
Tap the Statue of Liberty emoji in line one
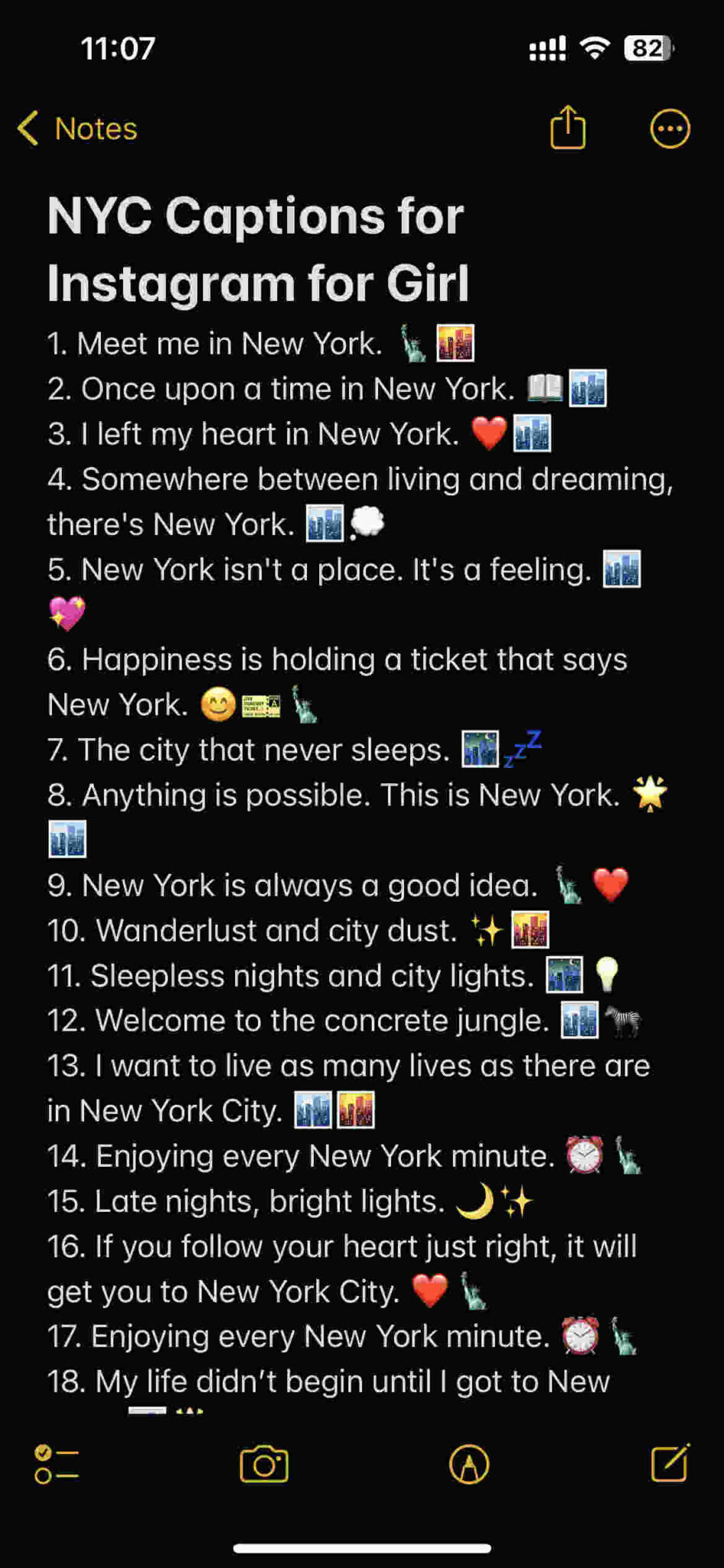click(x=407, y=341)
